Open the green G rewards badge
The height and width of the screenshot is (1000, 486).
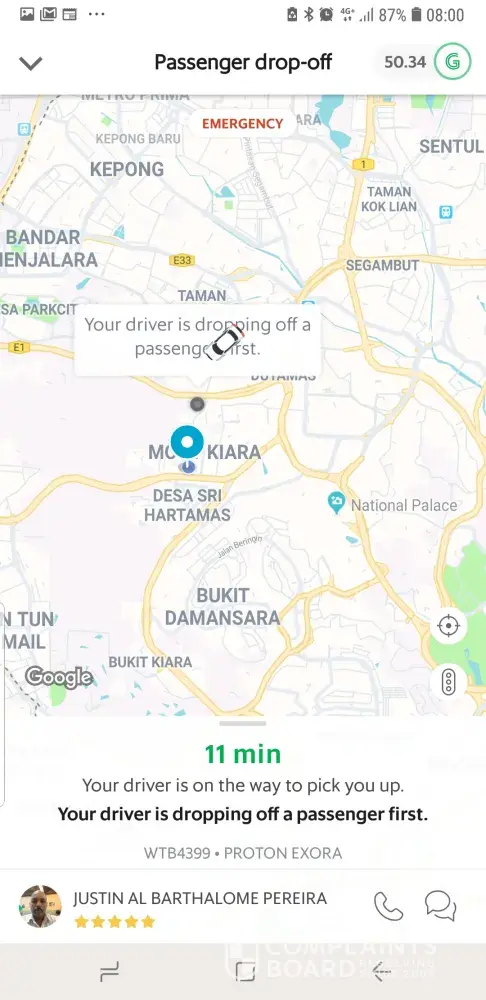tap(452, 62)
